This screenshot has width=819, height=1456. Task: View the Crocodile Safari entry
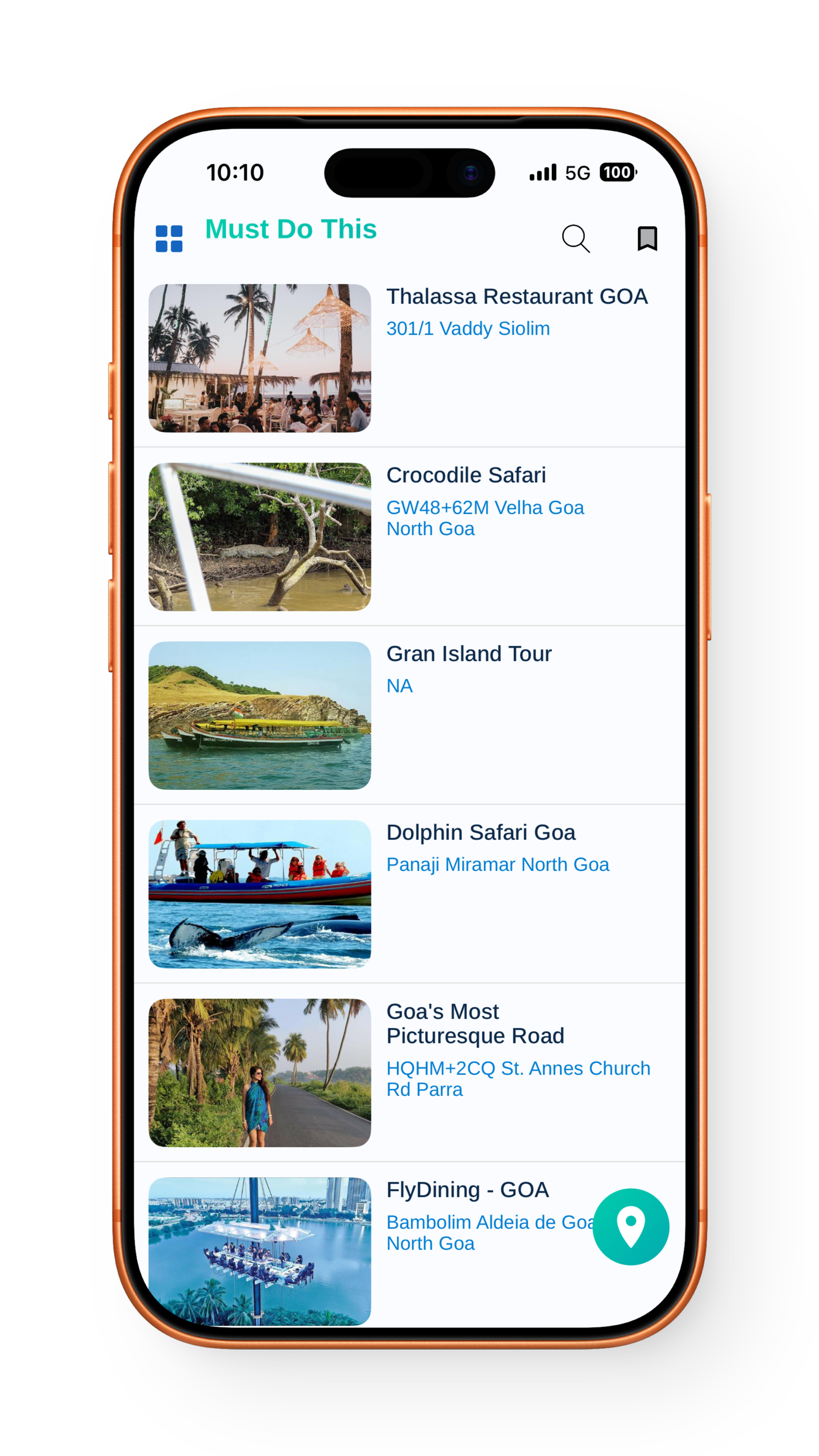[x=466, y=475]
